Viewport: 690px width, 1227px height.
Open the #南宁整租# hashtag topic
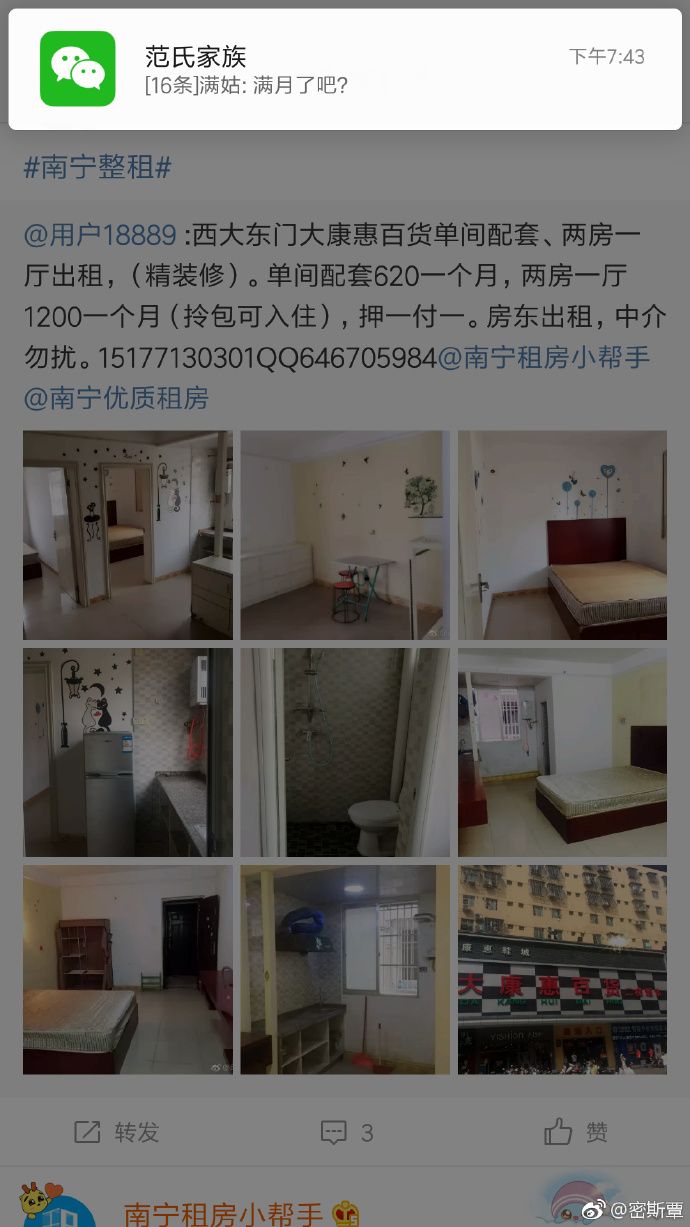pos(97,167)
